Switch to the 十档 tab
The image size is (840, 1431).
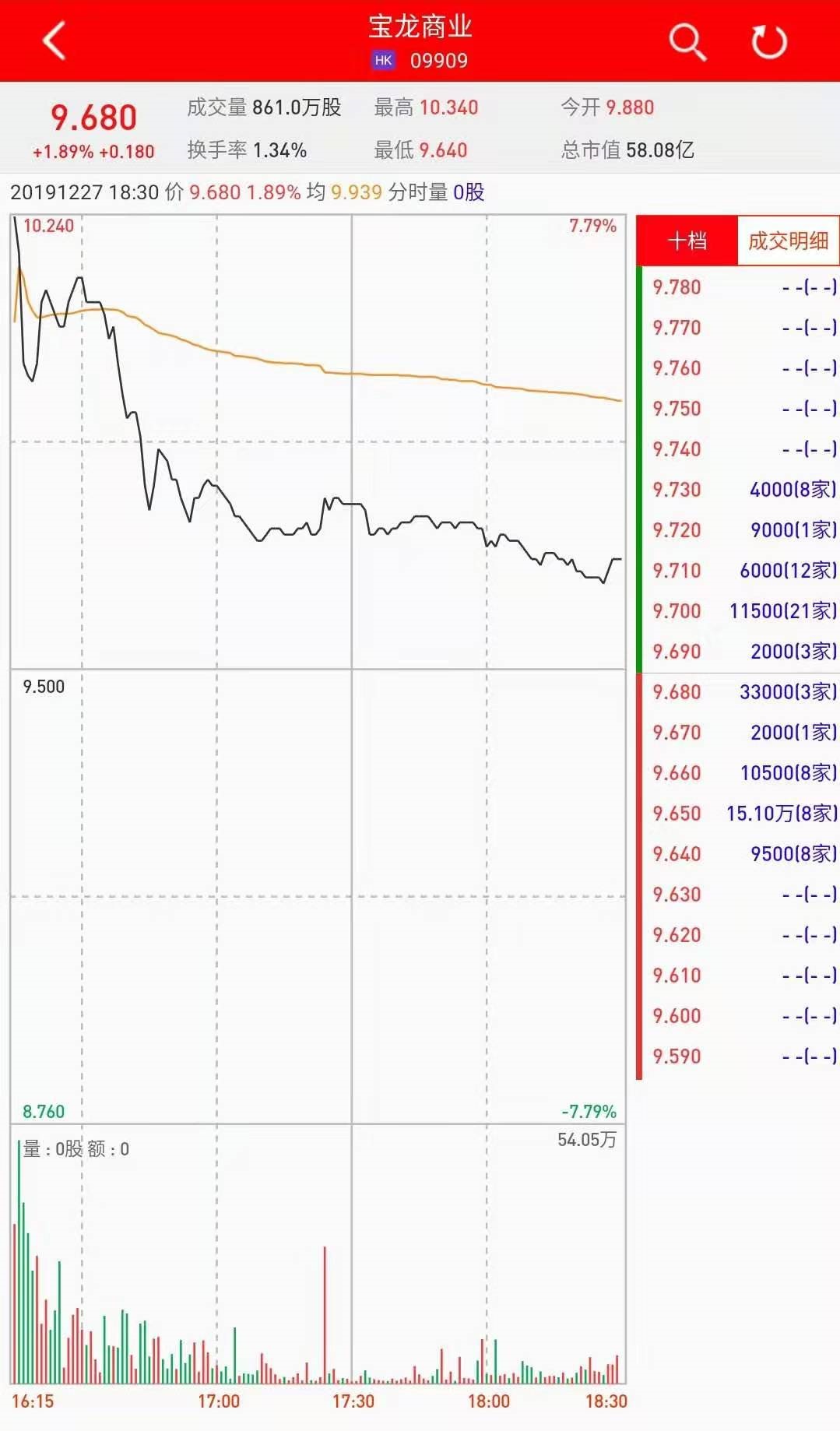pyautogui.click(x=687, y=241)
